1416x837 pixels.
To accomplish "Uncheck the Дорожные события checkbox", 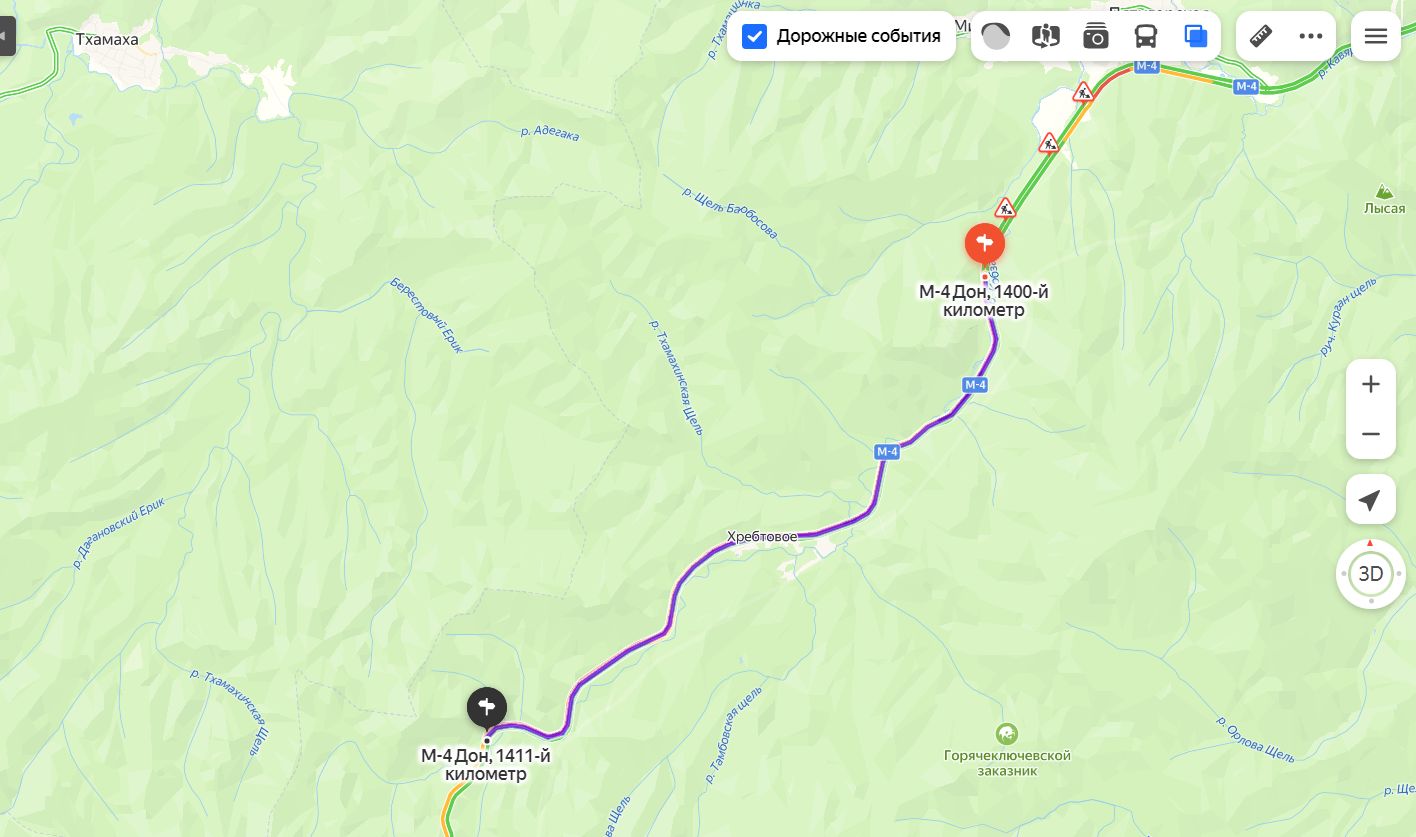I will (755, 37).
